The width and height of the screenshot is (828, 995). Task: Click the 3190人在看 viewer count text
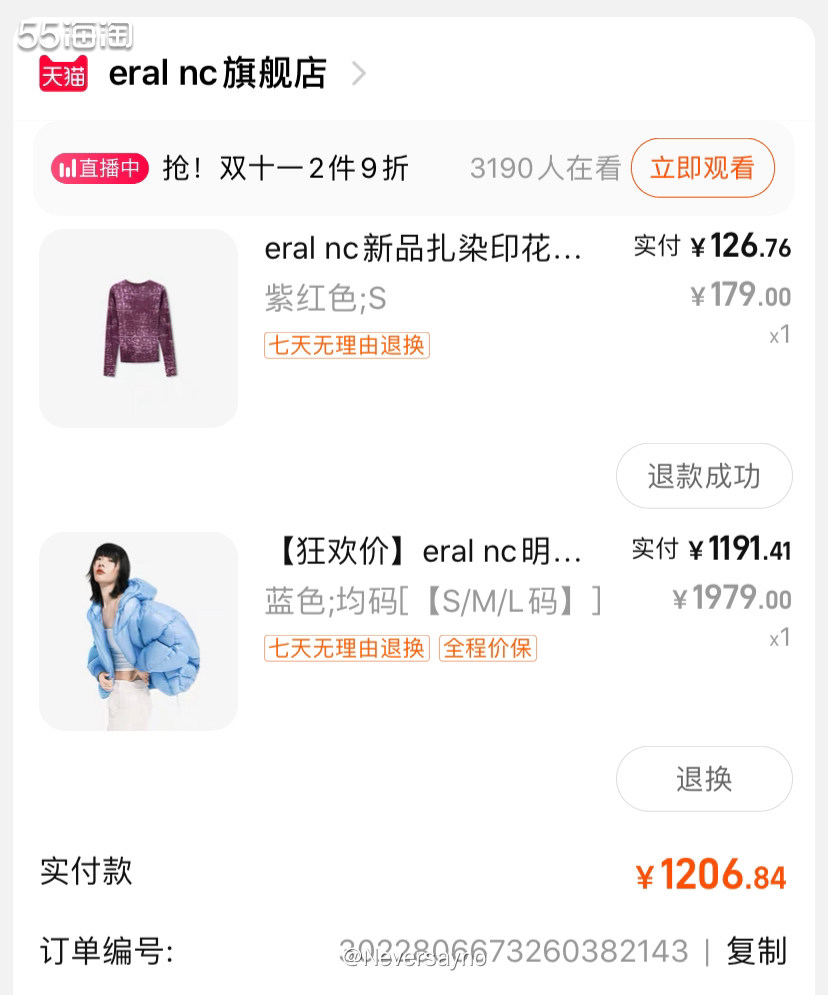(545, 168)
